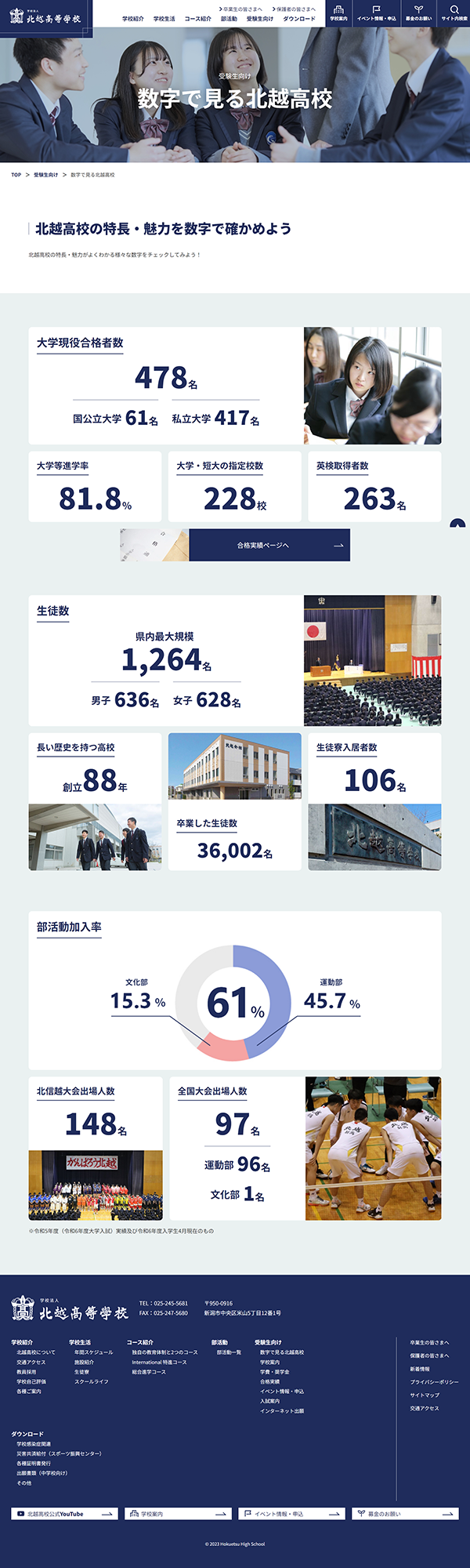Follow the 卒業生の皆さまへ header link
The width and height of the screenshot is (470, 1568).
(x=241, y=9)
